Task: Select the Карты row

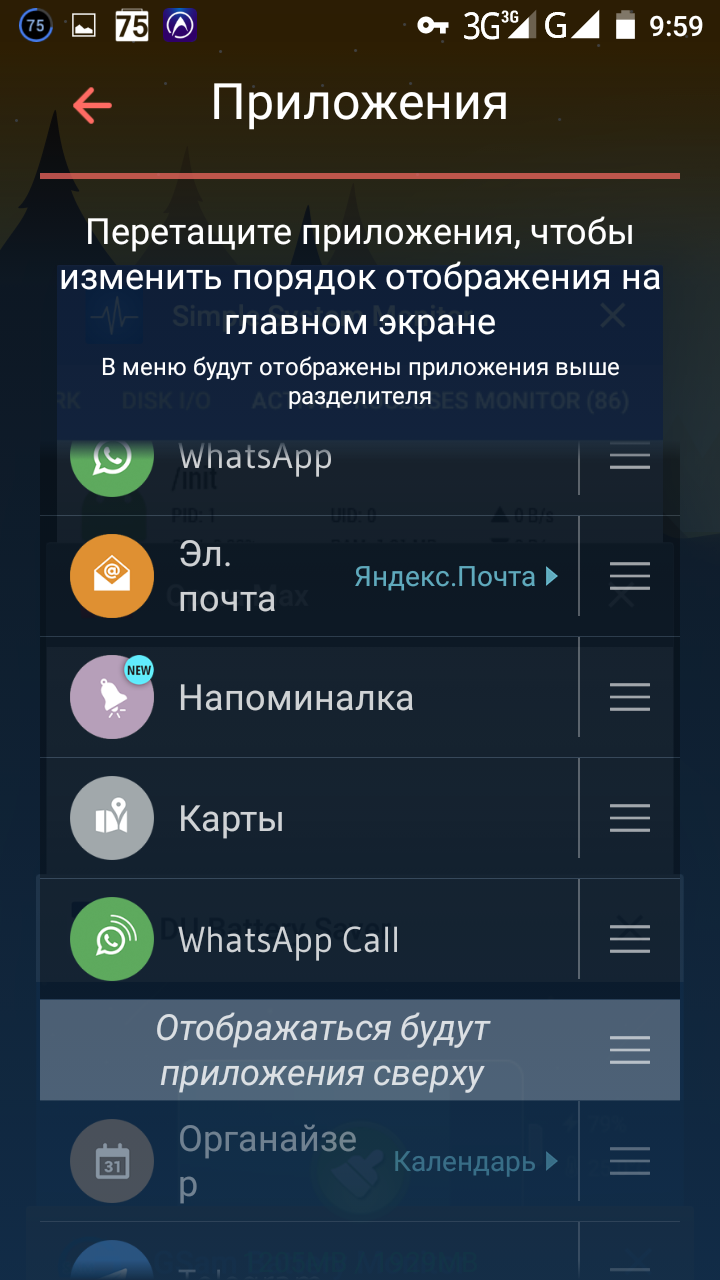Action: [231, 820]
